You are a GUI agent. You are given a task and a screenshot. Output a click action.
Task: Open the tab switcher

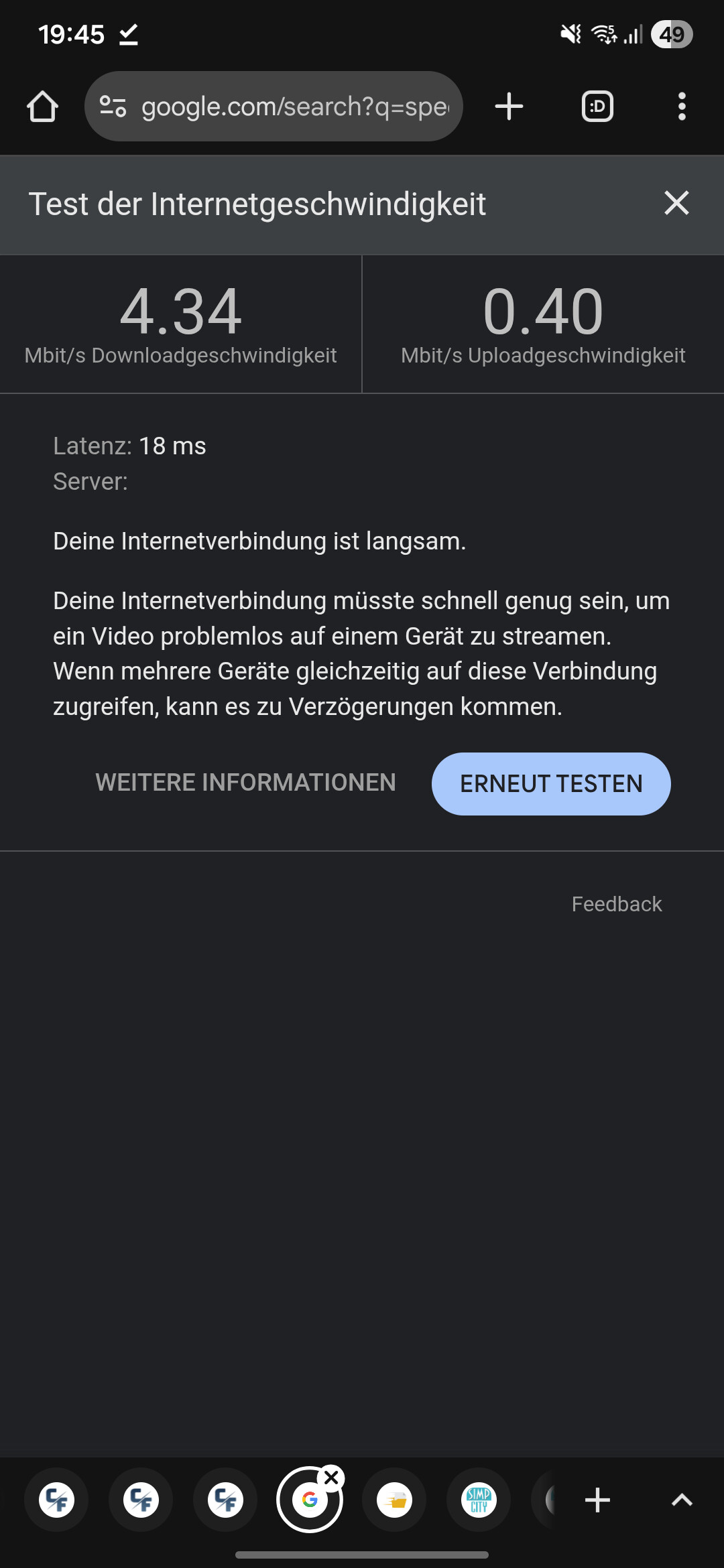click(x=597, y=107)
